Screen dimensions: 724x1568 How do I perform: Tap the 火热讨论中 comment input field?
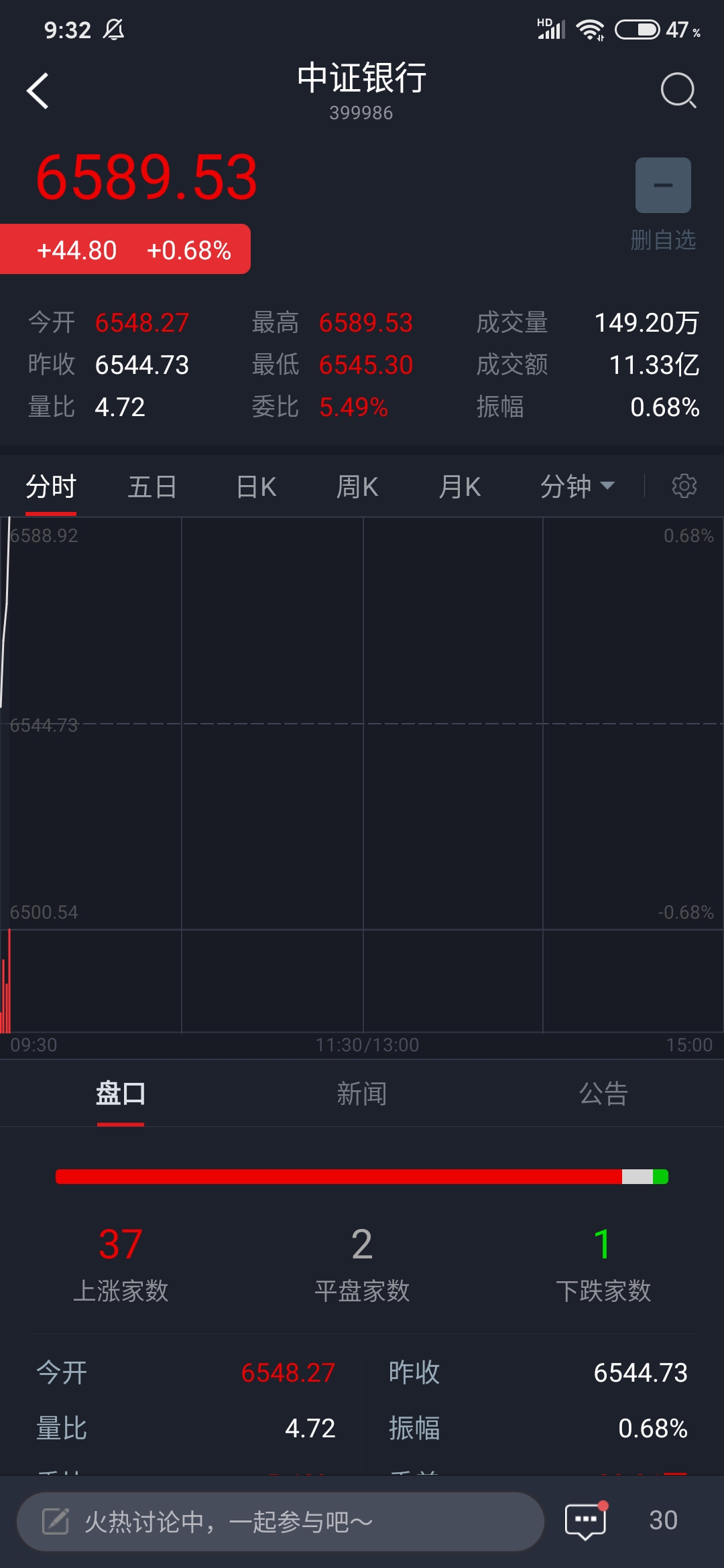280,1521
